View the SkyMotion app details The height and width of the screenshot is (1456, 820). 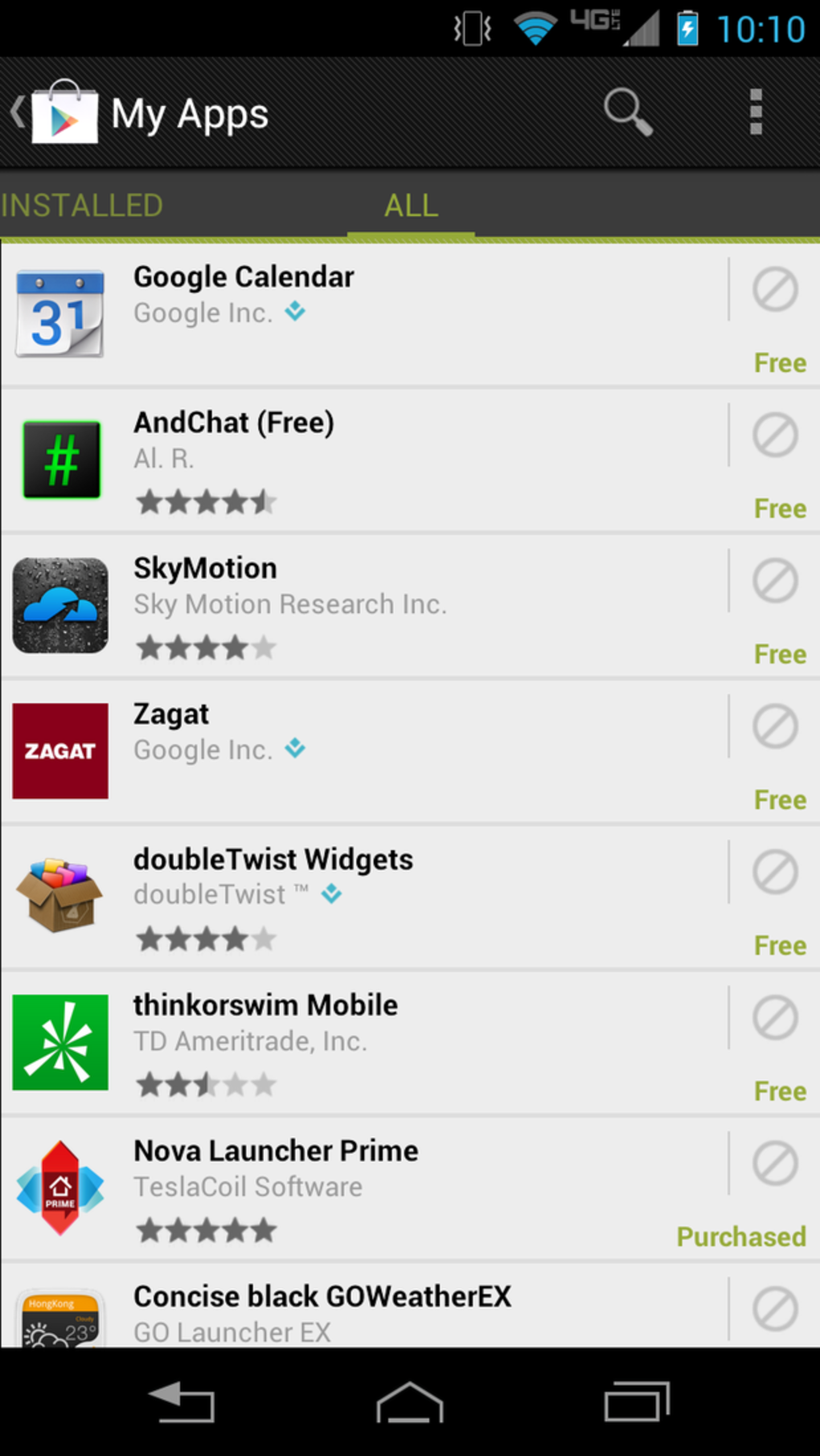click(362, 606)
